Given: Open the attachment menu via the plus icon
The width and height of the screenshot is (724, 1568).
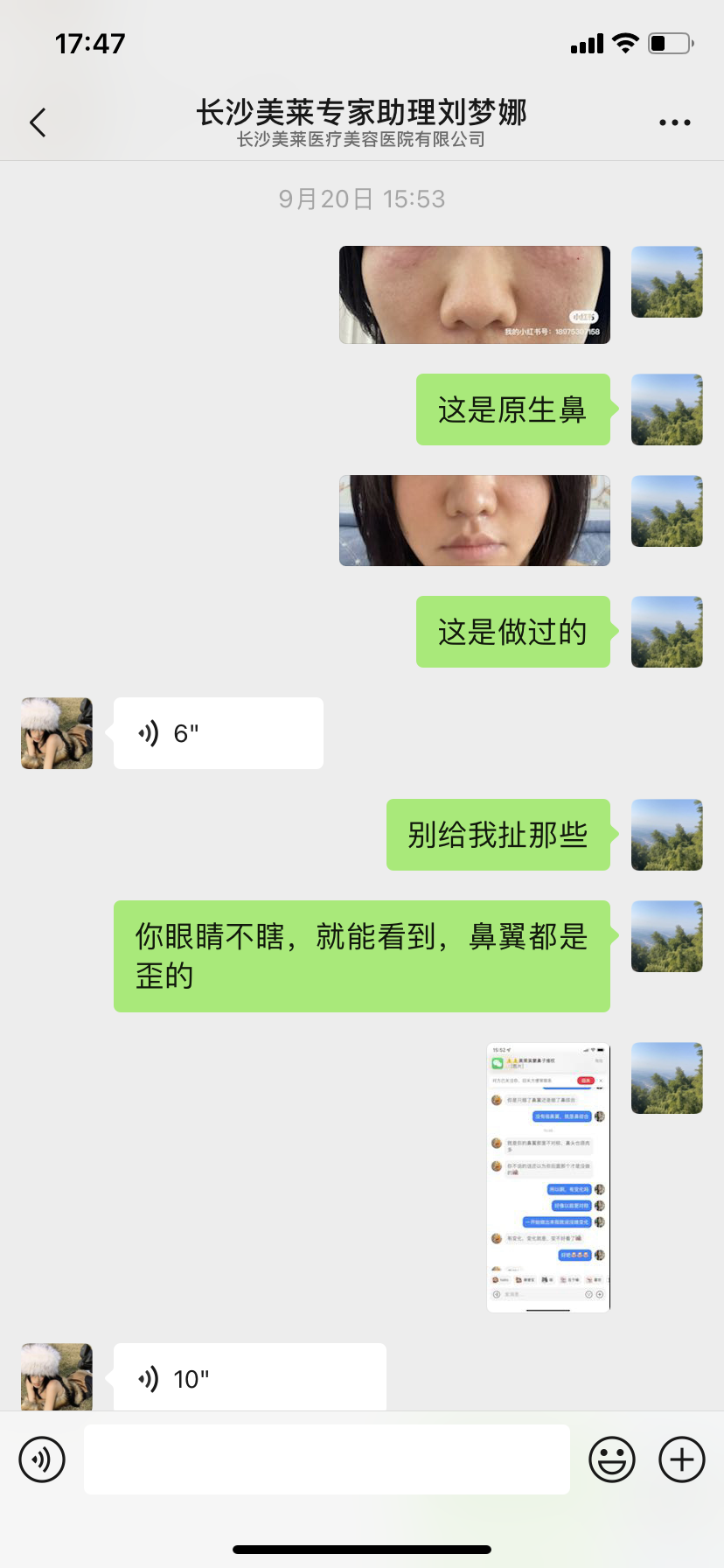Looking at the screenshot, I should [x=681, y=1459].
